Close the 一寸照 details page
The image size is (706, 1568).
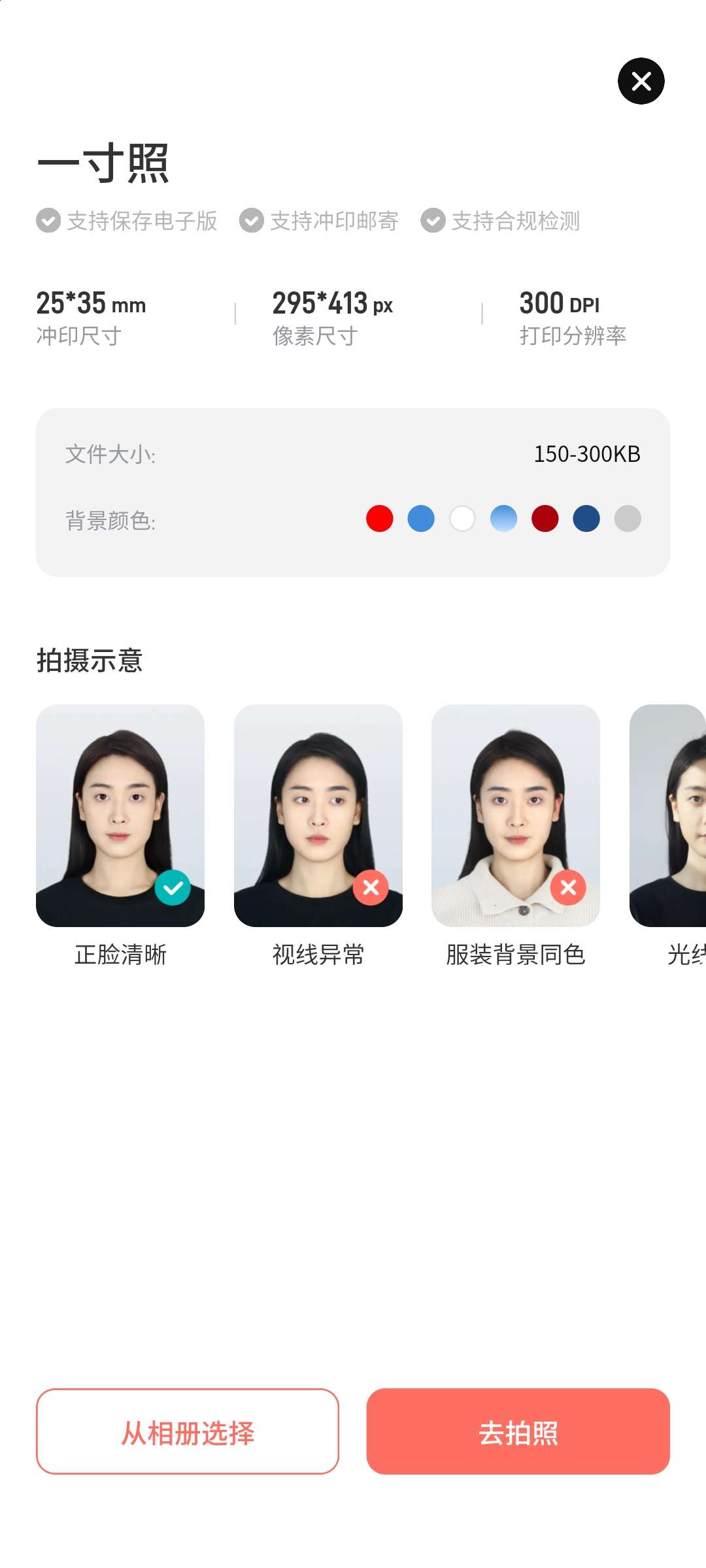point(641,81)
